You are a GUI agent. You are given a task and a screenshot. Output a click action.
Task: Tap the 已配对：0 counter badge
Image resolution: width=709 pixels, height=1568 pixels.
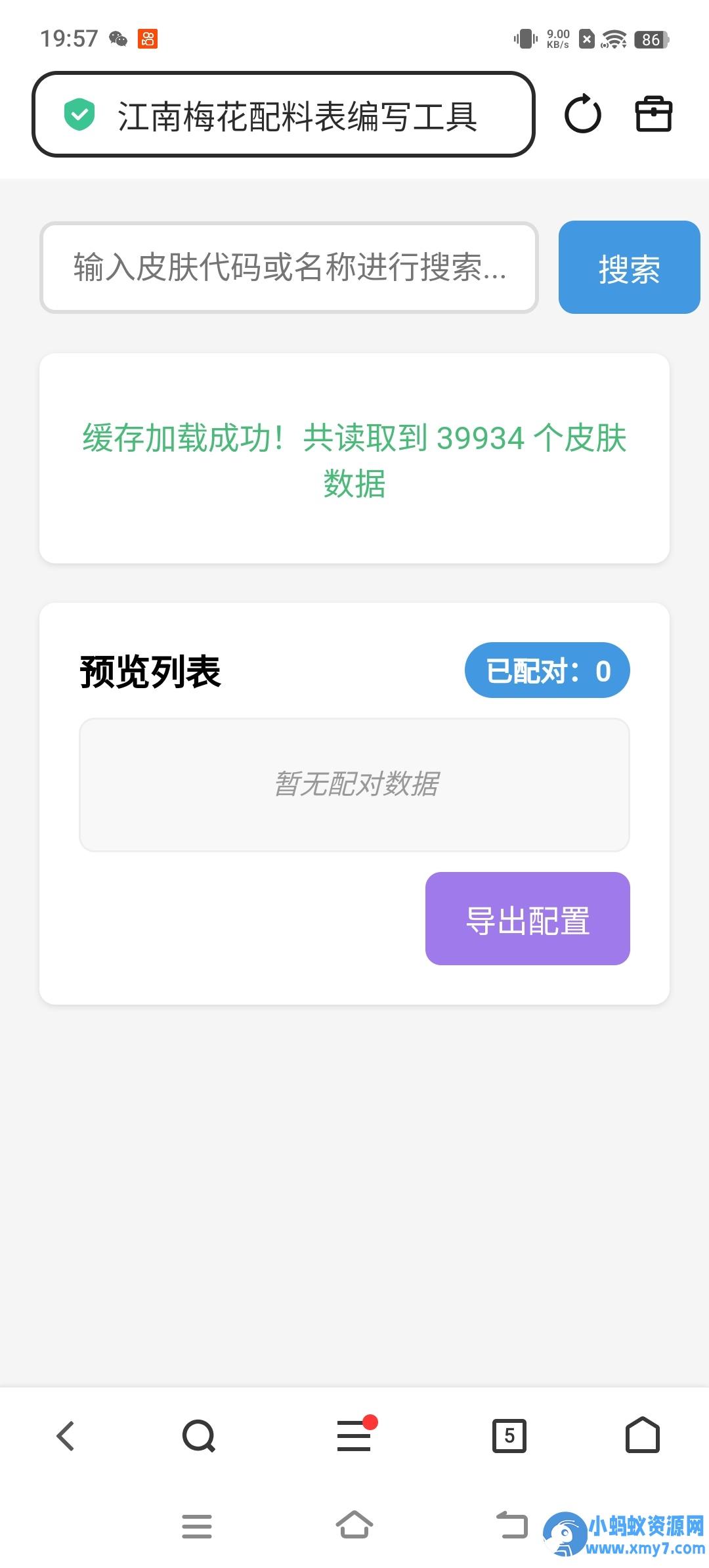547,670
